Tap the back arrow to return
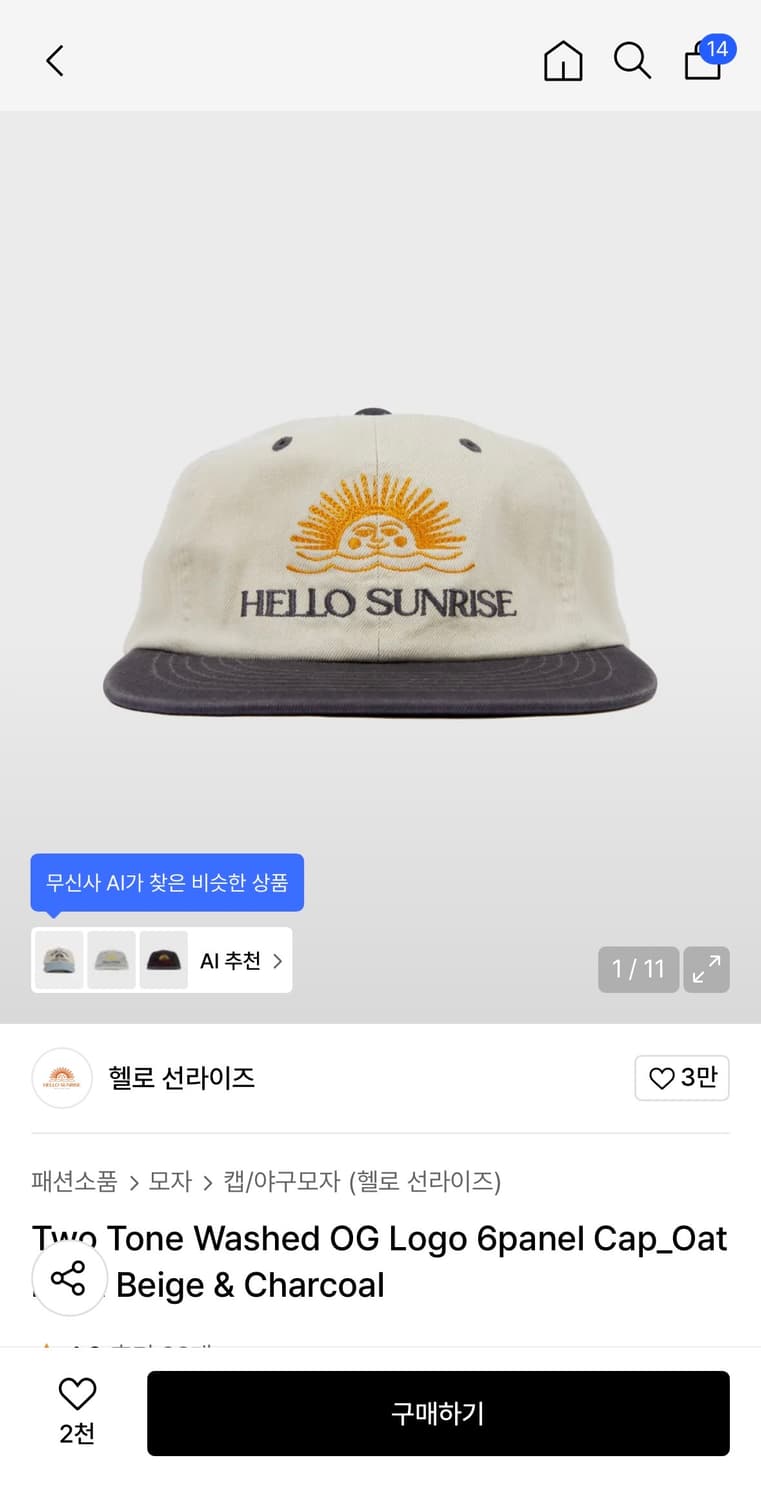Image resolution: width=761 pixels, height=1500 pixels. pos(54,60)
